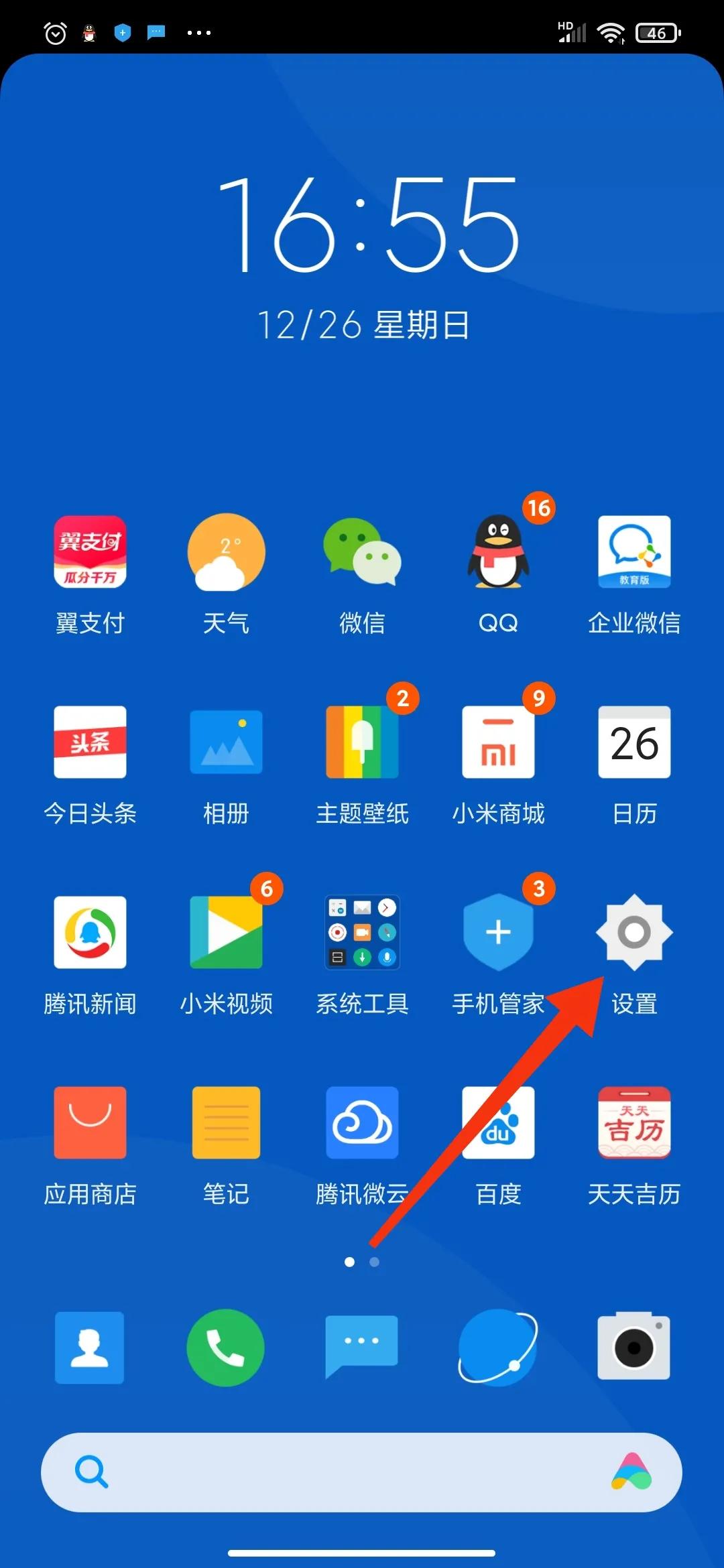Viewport: 724px width, 1568px height.
Task: Open the 相册 photo album
Action: point(226,742)
